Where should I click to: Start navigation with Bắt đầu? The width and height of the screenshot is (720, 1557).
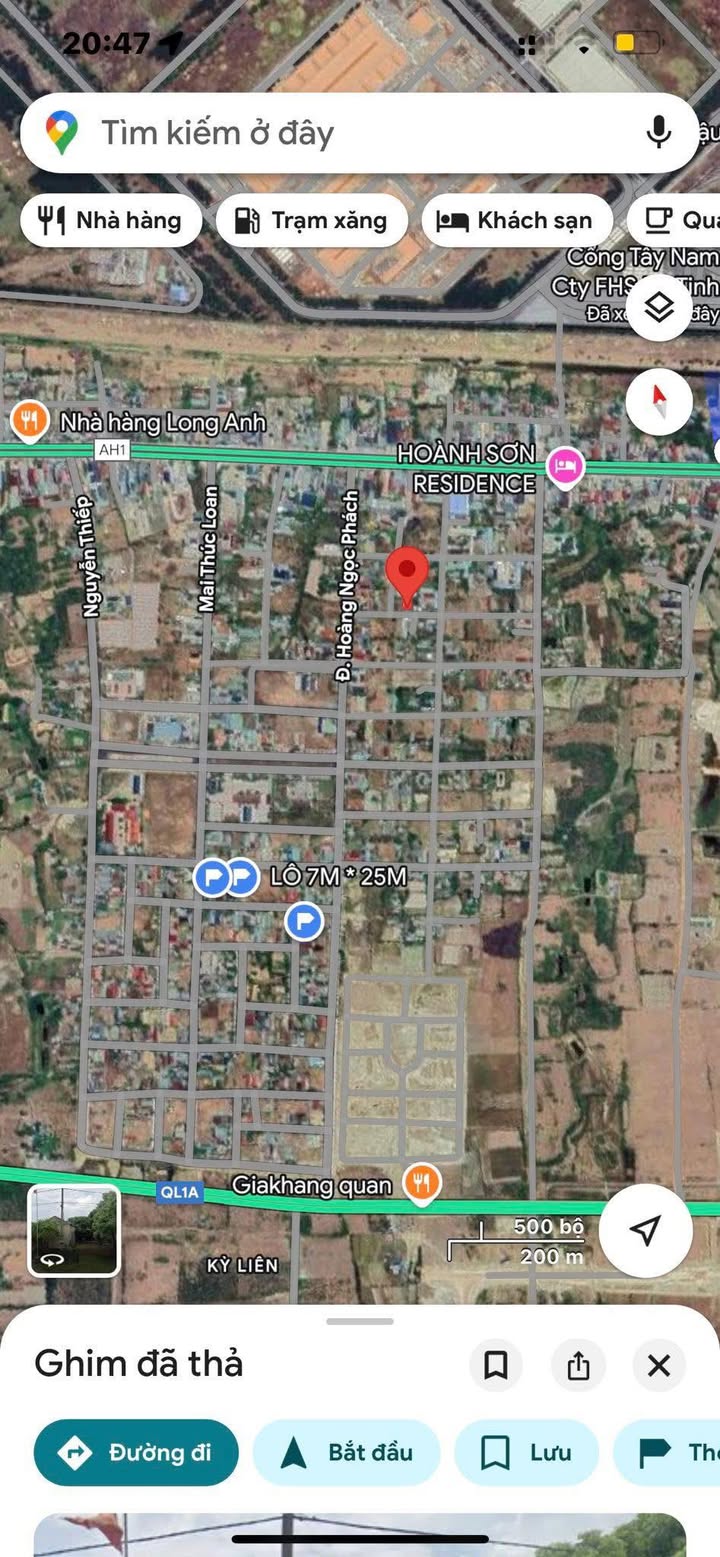(x=346, y=1452)
